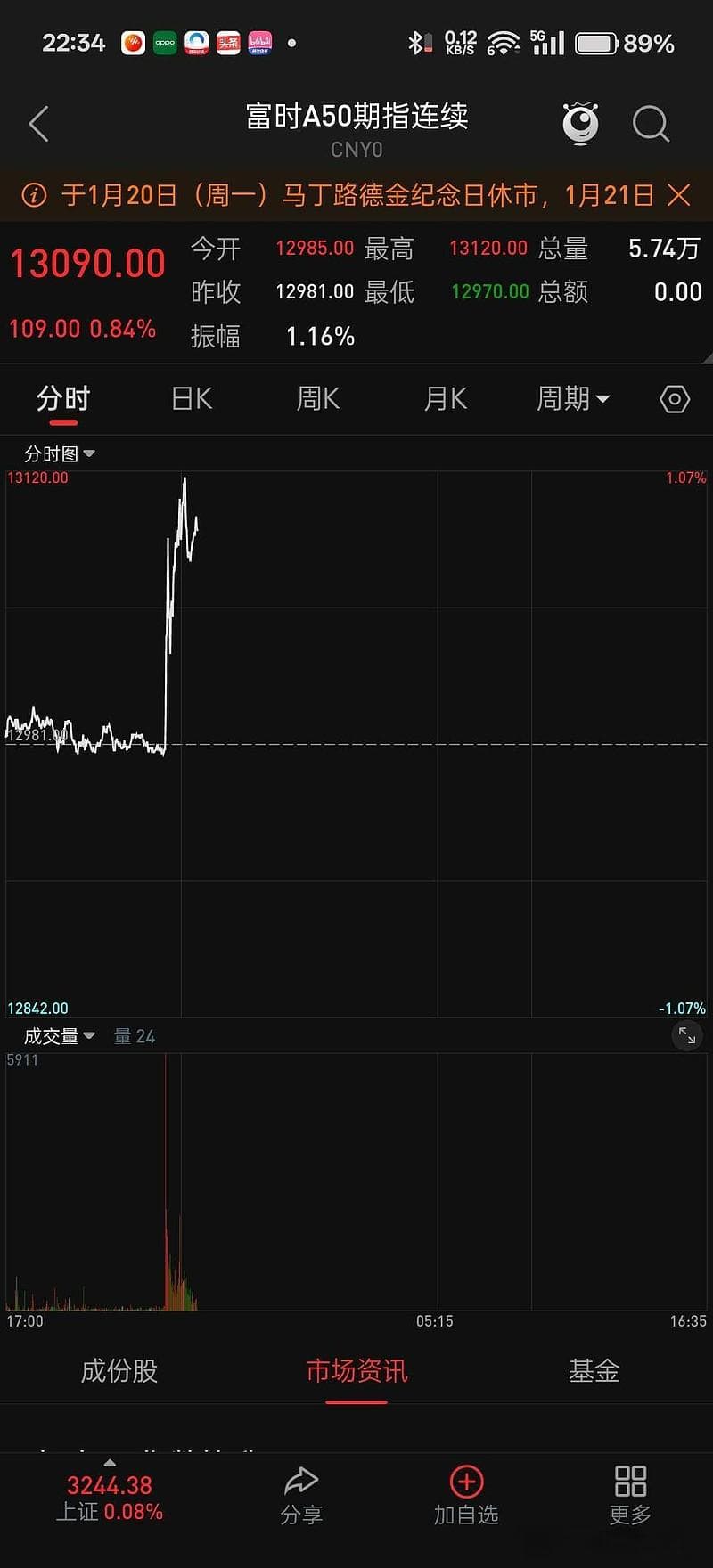This screenshot has height=1568, width=713.
Task: Switch to the 基金 tab
Action: coord(594,1370)
